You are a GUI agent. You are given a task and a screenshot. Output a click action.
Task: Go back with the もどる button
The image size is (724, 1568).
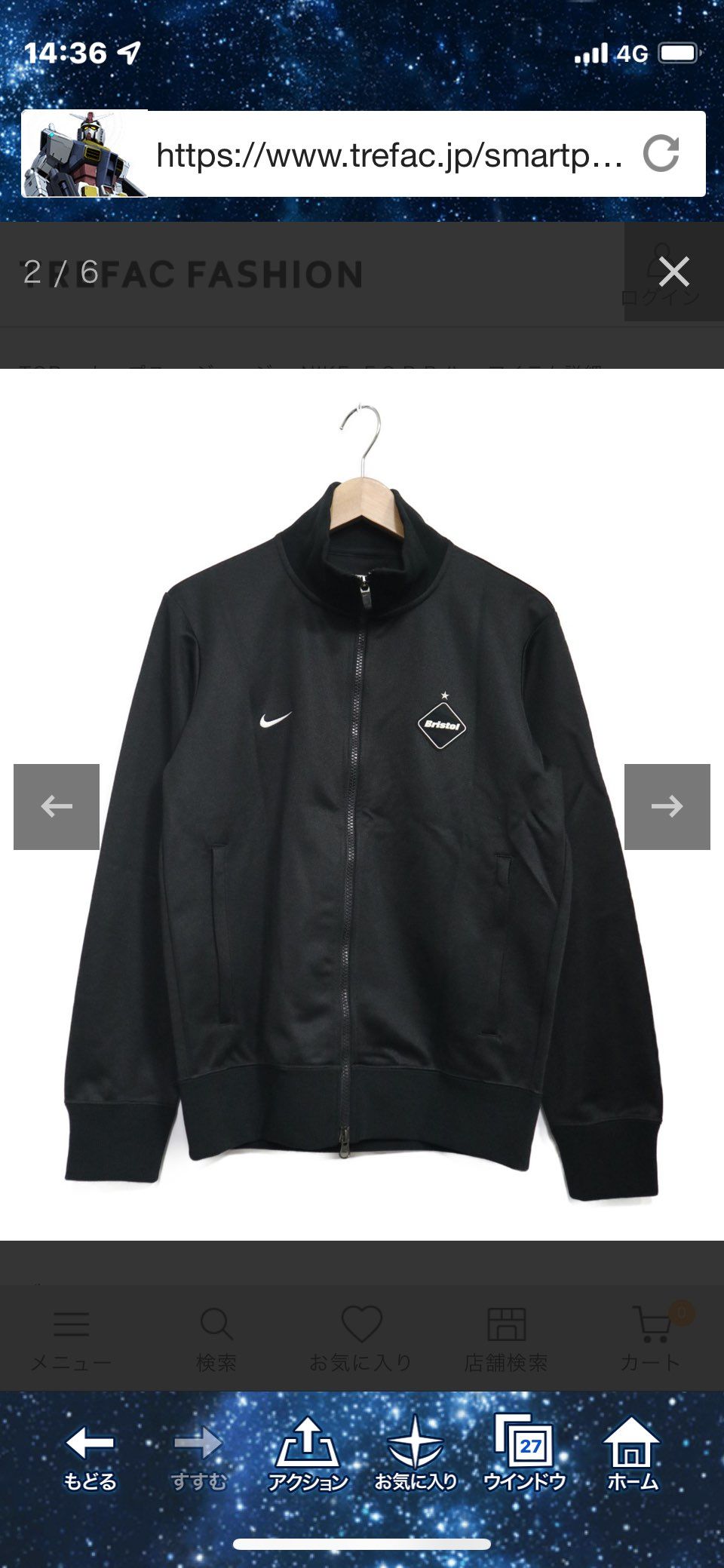[90, 1456]
